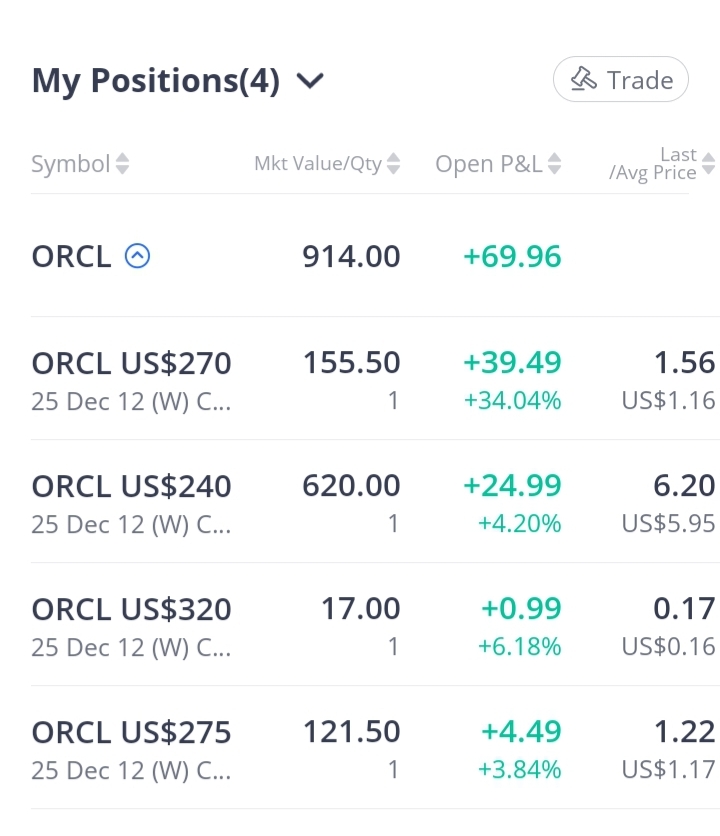Sort by Open P&L column
Viewport: 720px width, 836px height.
[498, 164]
